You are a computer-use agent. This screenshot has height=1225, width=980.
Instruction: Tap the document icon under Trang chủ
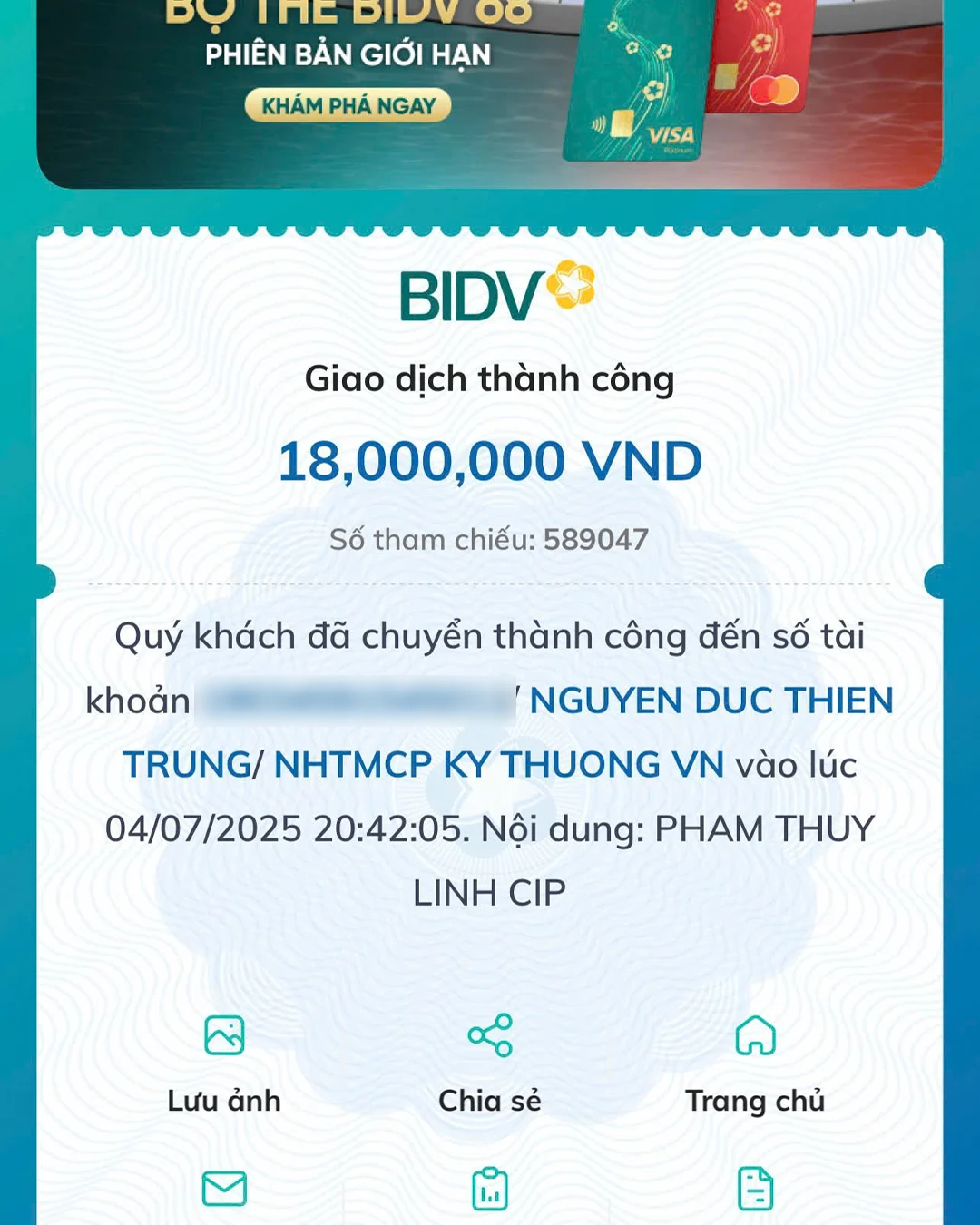[755, 1189]
